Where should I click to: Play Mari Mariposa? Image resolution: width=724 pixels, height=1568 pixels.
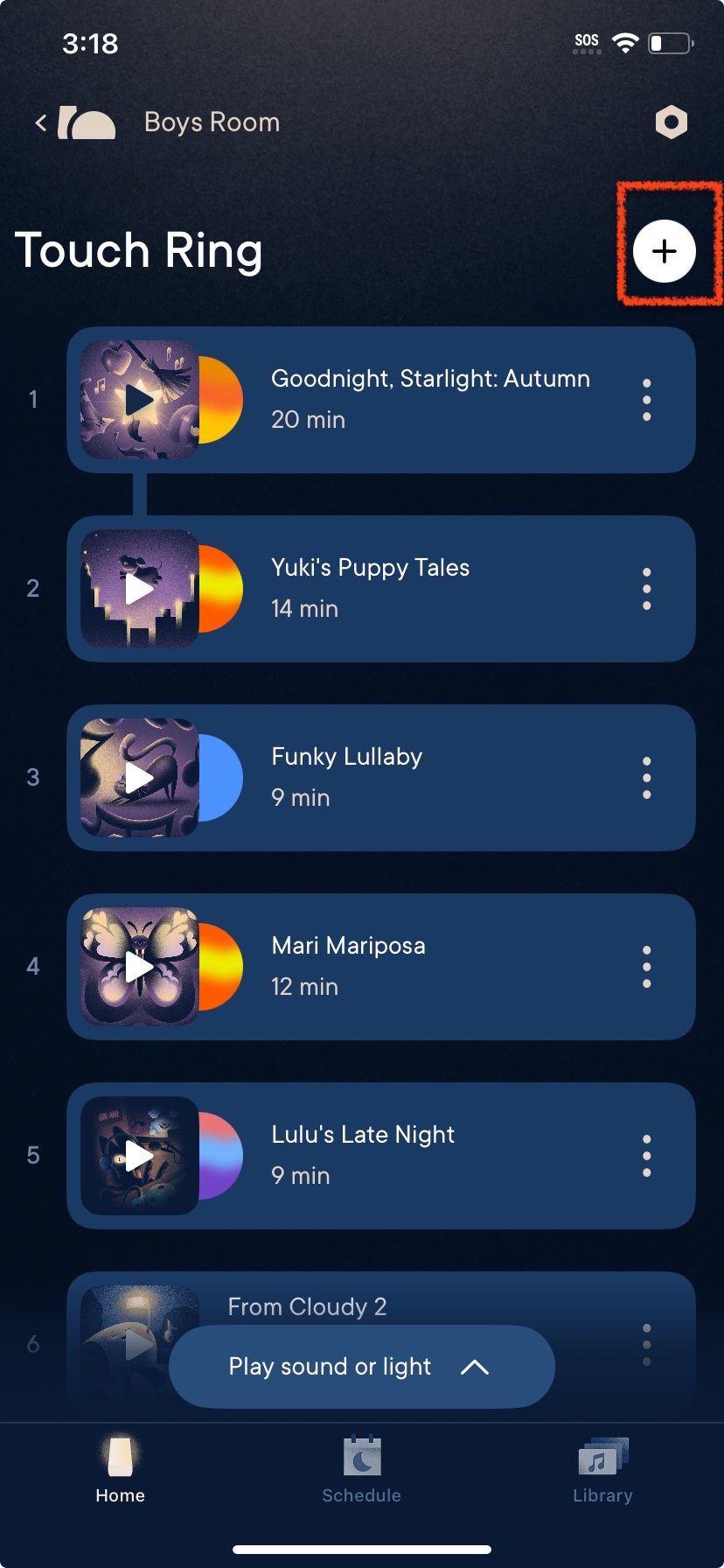tap(140, 967)
